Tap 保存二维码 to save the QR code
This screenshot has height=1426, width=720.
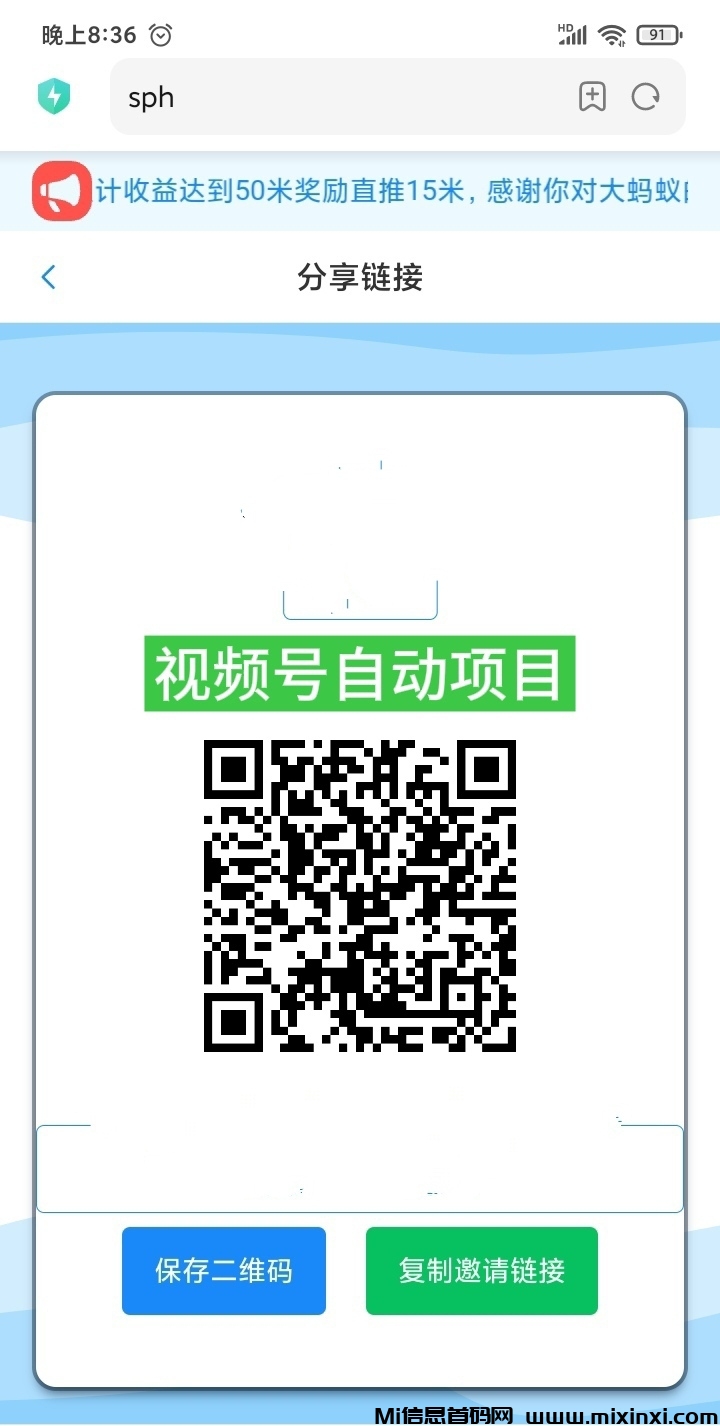point(223,1270)
